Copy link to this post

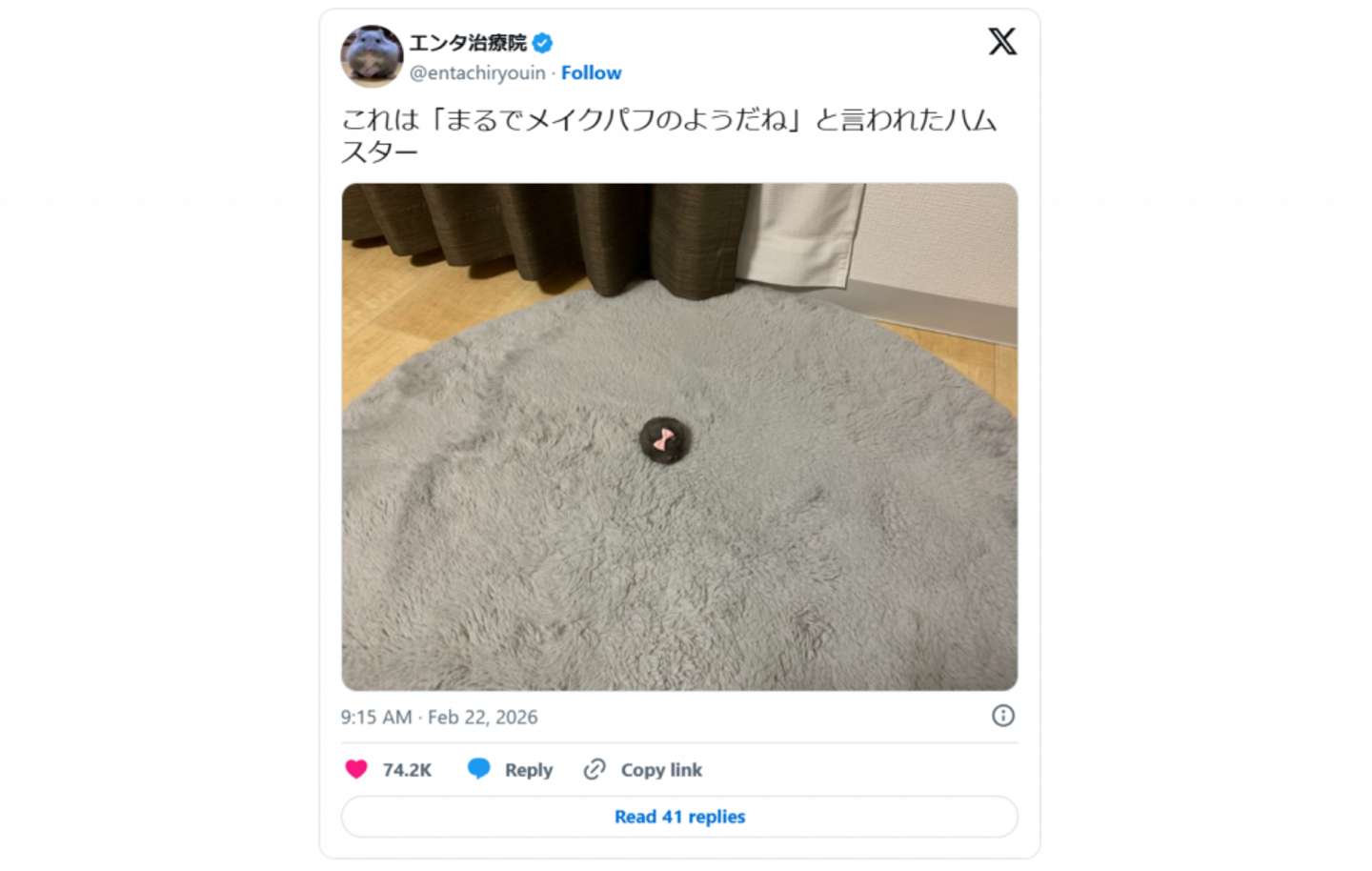643,769
